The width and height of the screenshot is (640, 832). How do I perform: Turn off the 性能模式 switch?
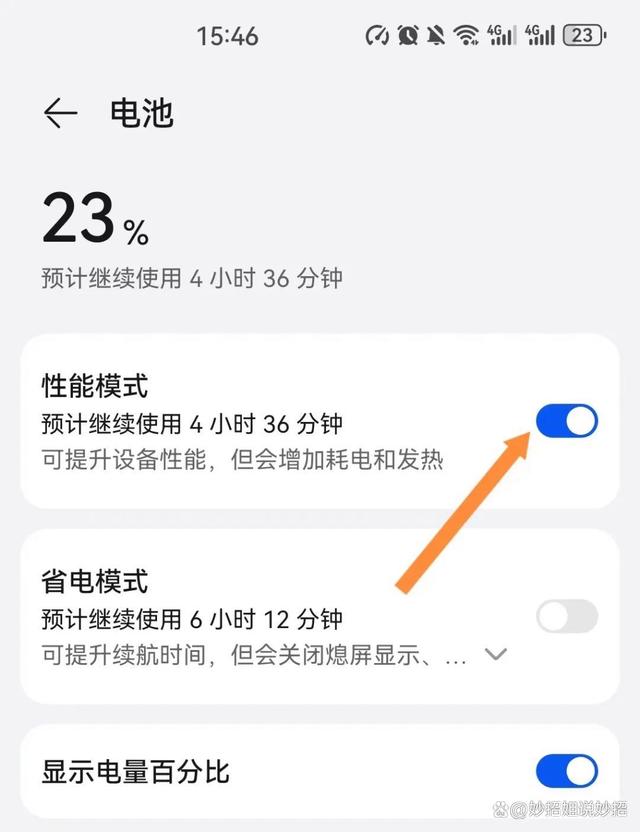[x=566, y=421]
